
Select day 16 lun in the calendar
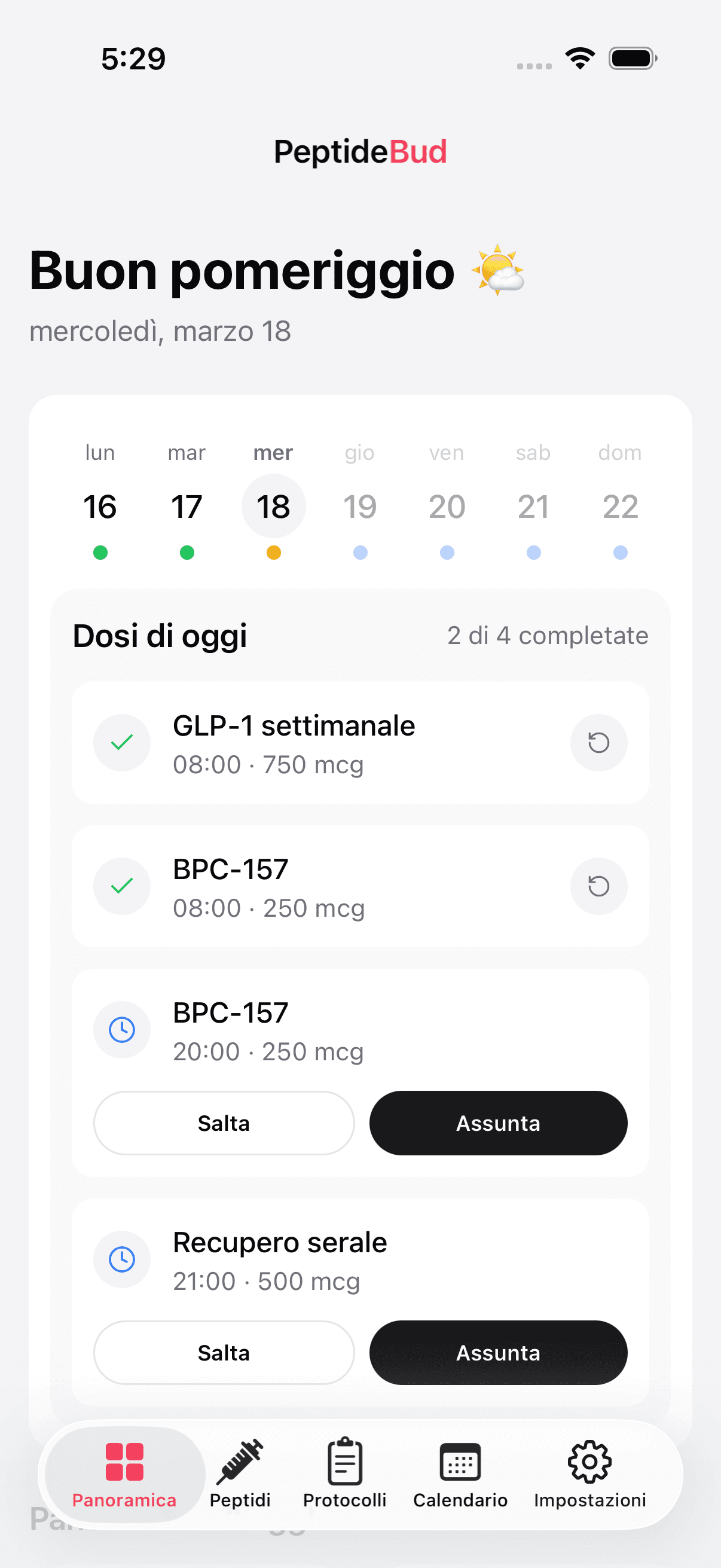click(100, 506)
